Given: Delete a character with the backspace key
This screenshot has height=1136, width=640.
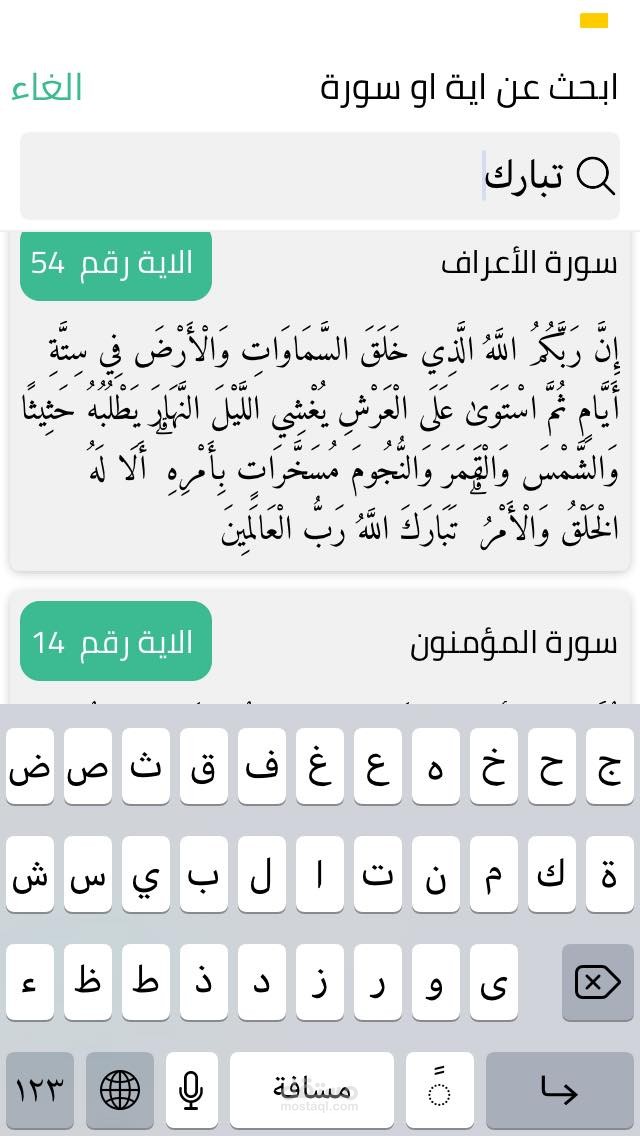Looking at the screenshot, I should point(597,982).
